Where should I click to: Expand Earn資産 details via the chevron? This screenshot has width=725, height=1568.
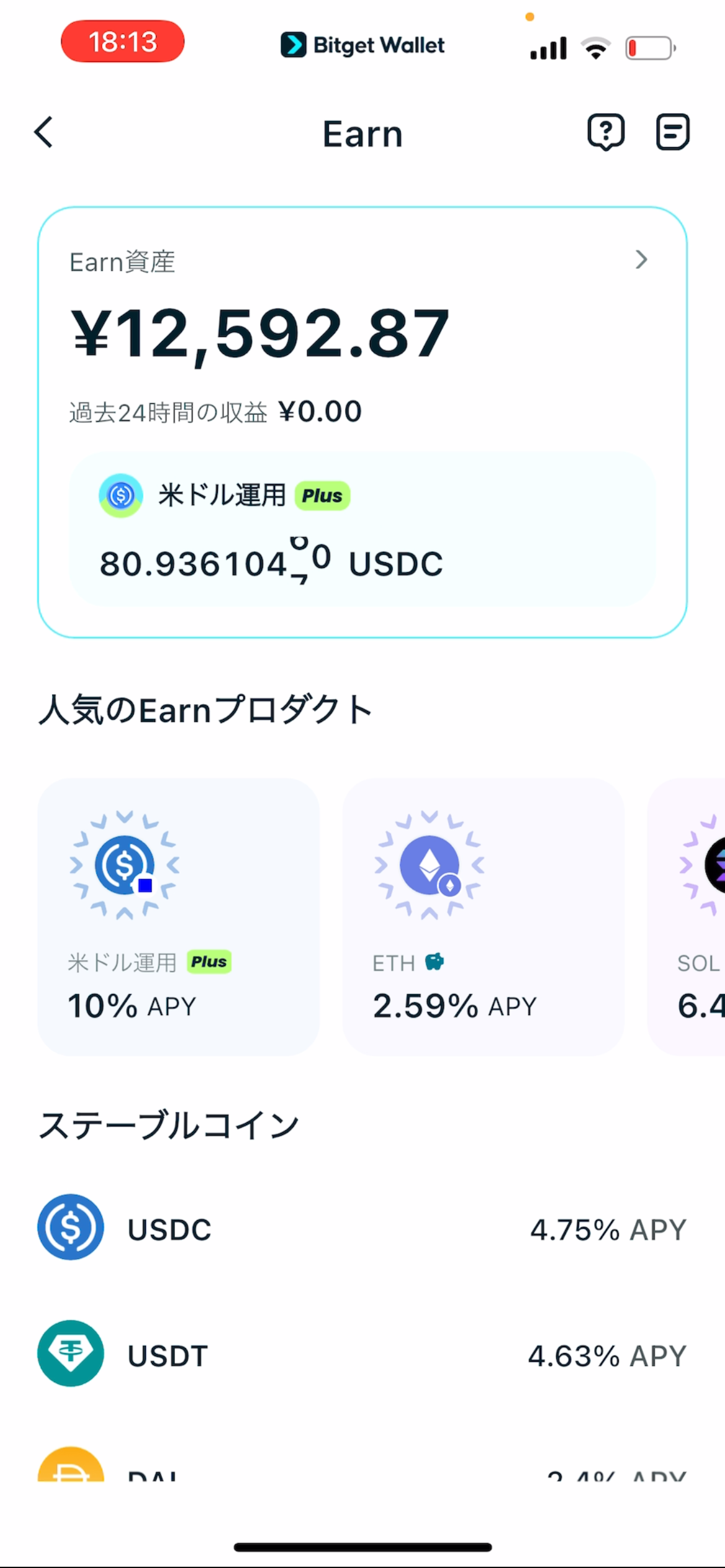pos(641,259)
